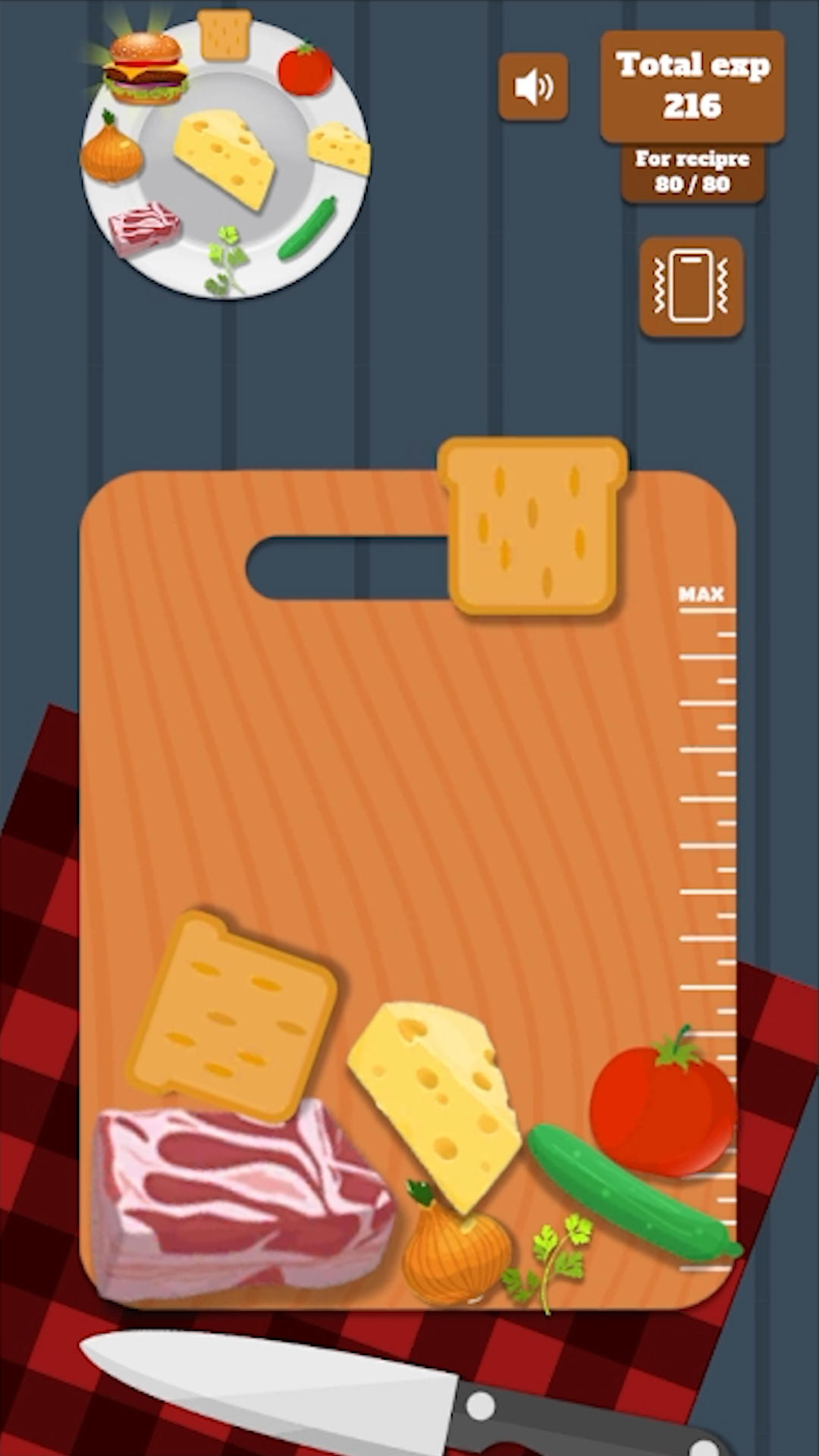819x1456 pixels.
Task: Open the Total exp panel
Action: coord(691,85)
